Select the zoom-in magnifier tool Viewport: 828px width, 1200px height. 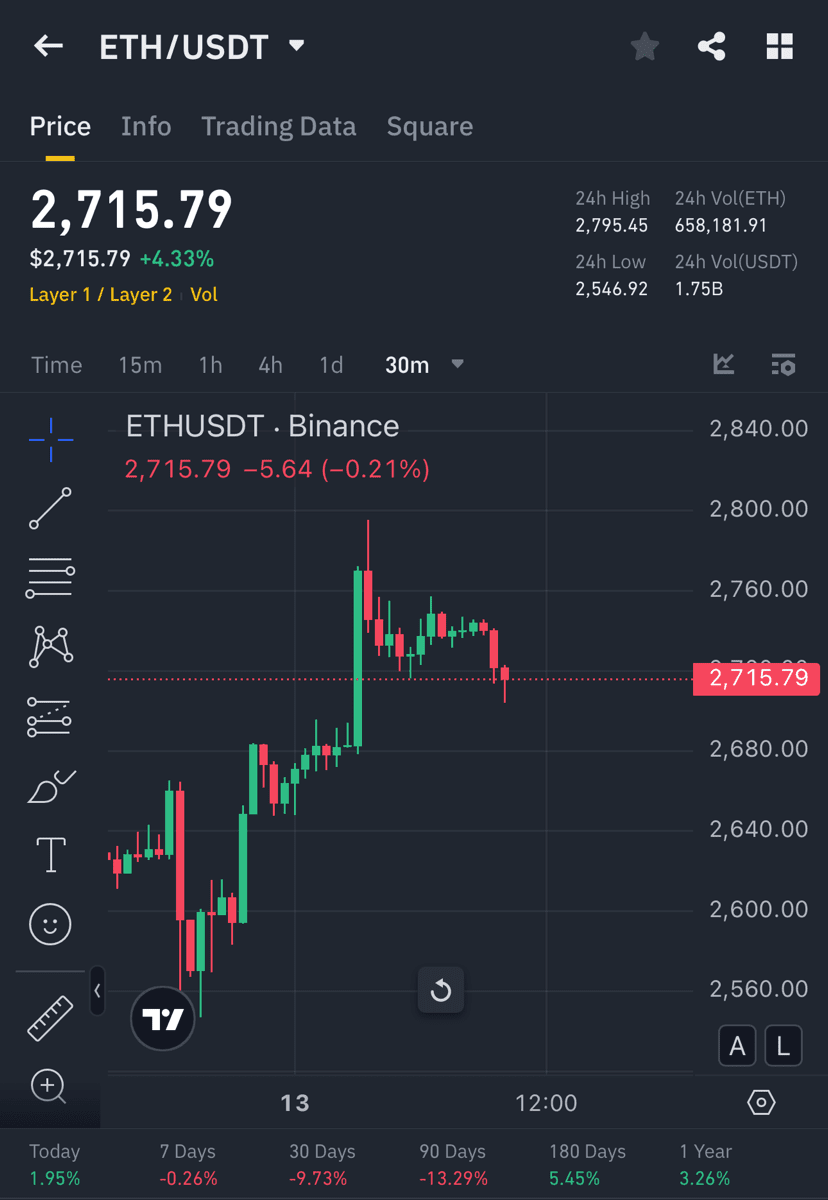click(x=50, y=1086)
